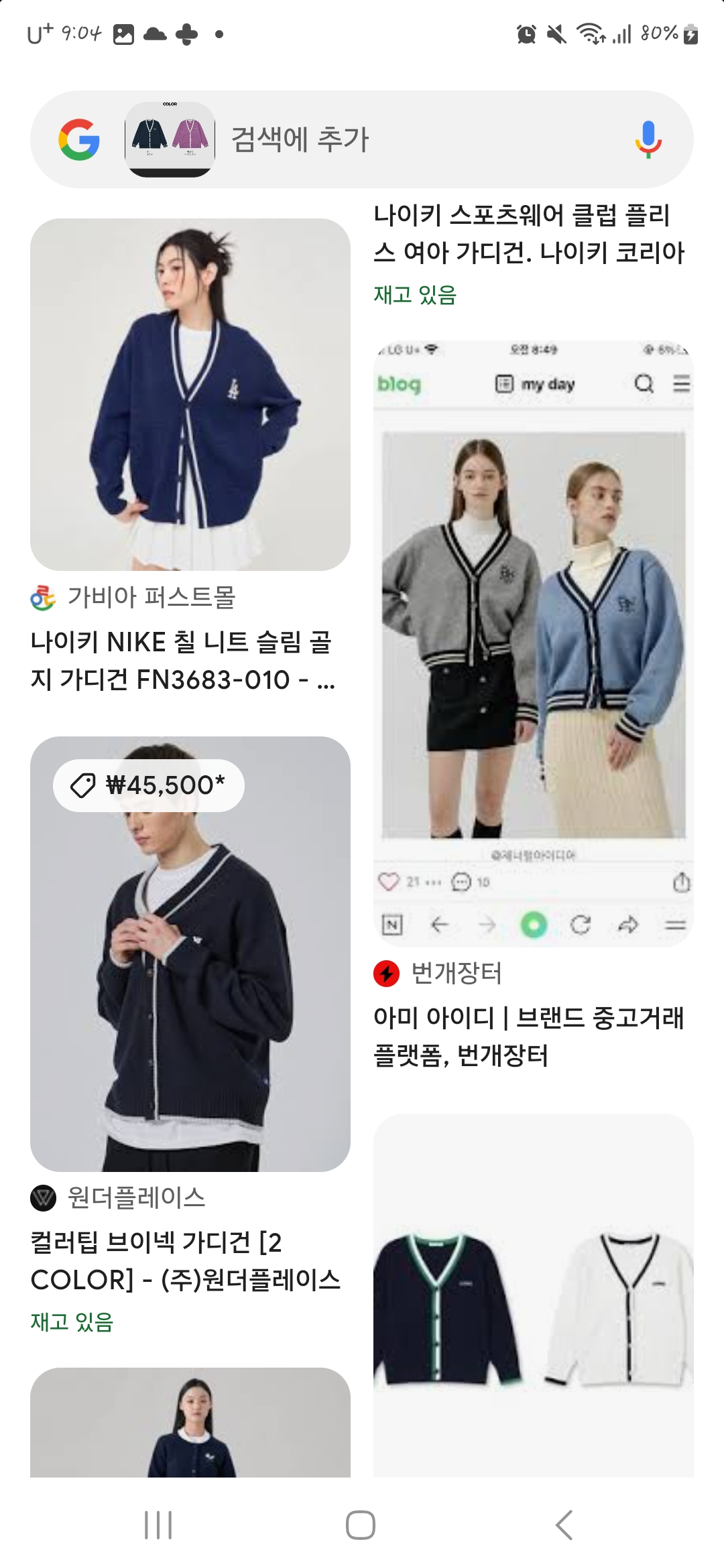Screen dimensions: 724x1568
Task: Open the '컬러팁 브이넥 가디건' title link
Action: [x=186, y=1261]
